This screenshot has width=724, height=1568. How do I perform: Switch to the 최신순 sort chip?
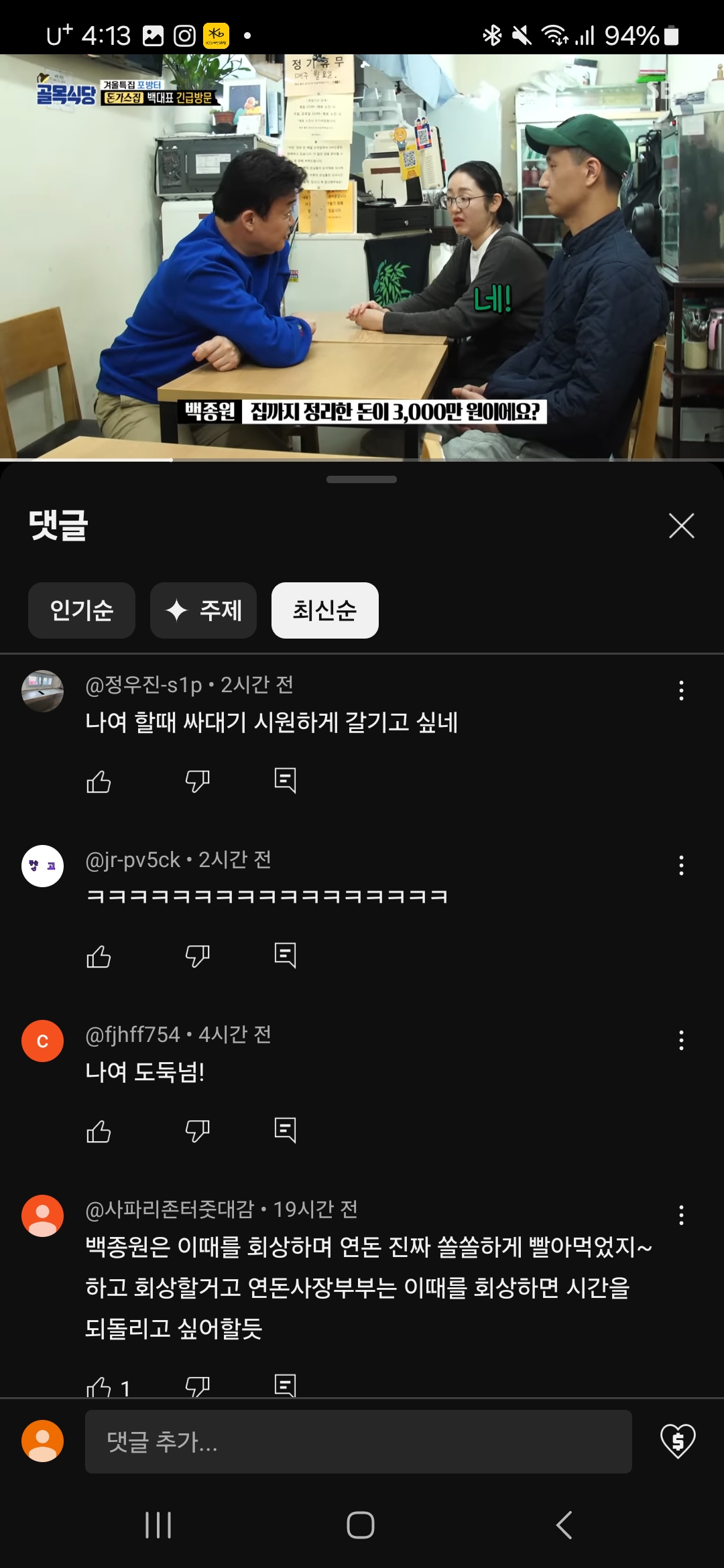click(324, 610)
